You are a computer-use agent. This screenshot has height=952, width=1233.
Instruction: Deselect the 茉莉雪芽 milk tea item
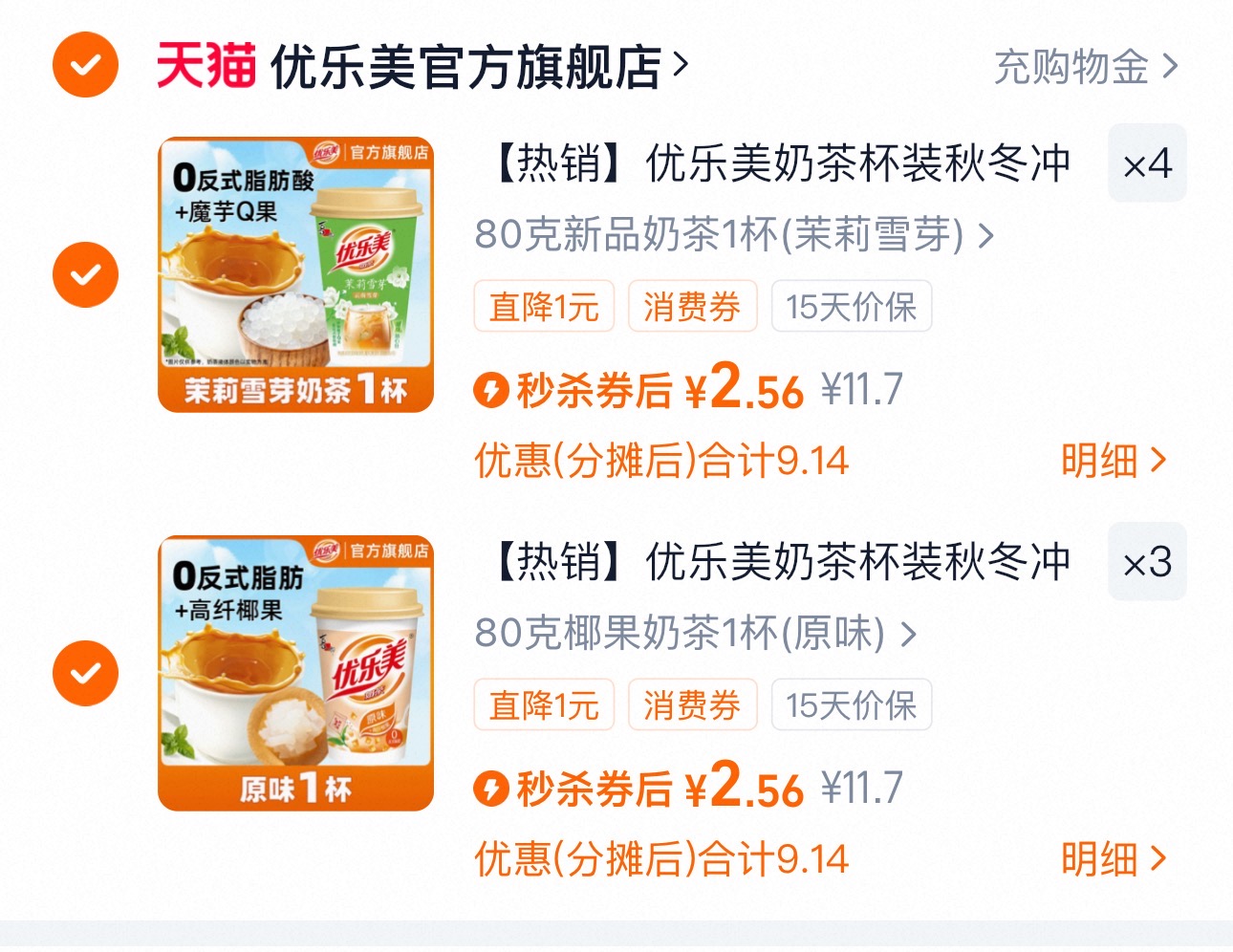tap(85, 274)
